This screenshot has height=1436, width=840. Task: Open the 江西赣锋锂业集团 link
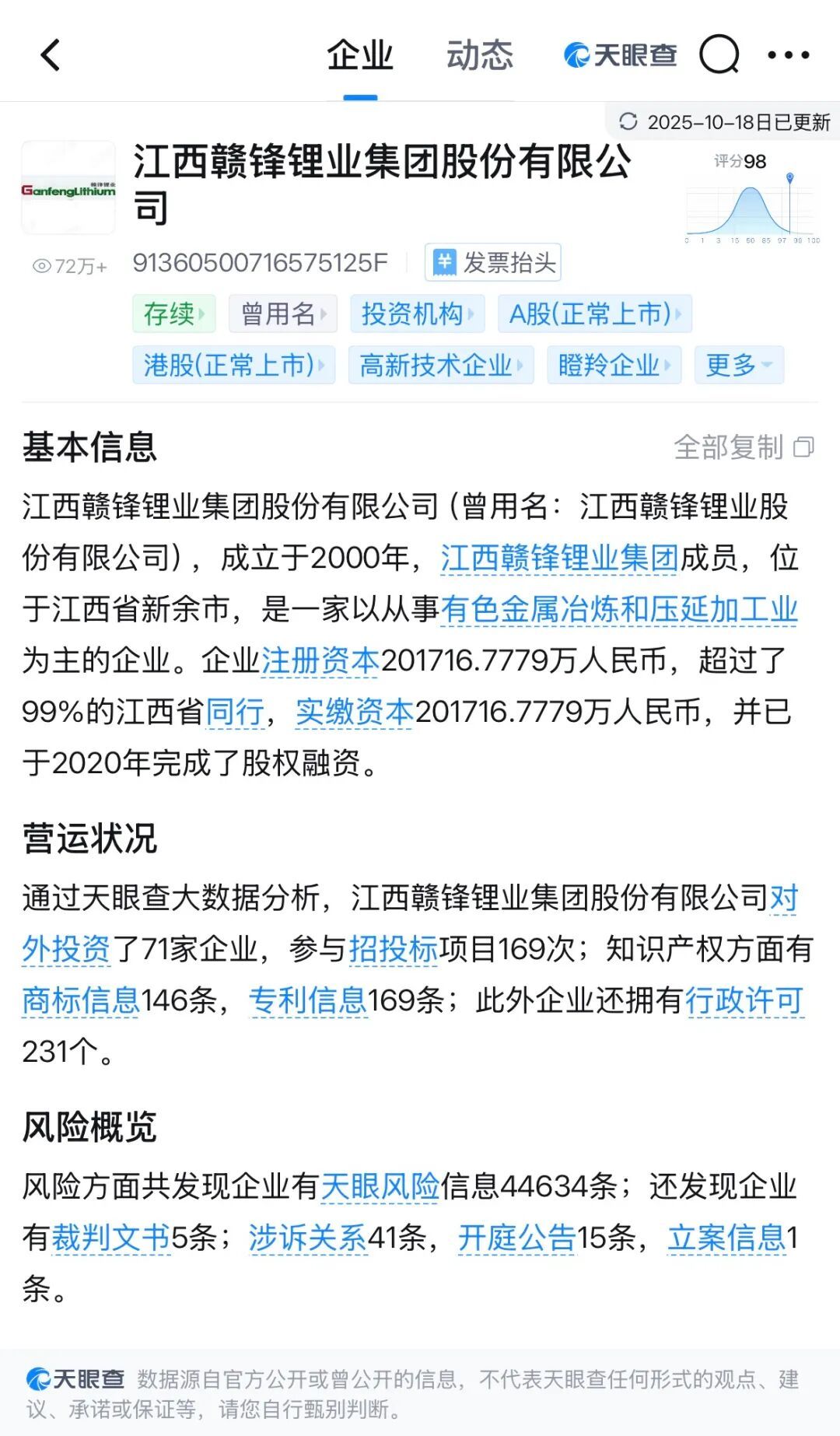[559, 559]
